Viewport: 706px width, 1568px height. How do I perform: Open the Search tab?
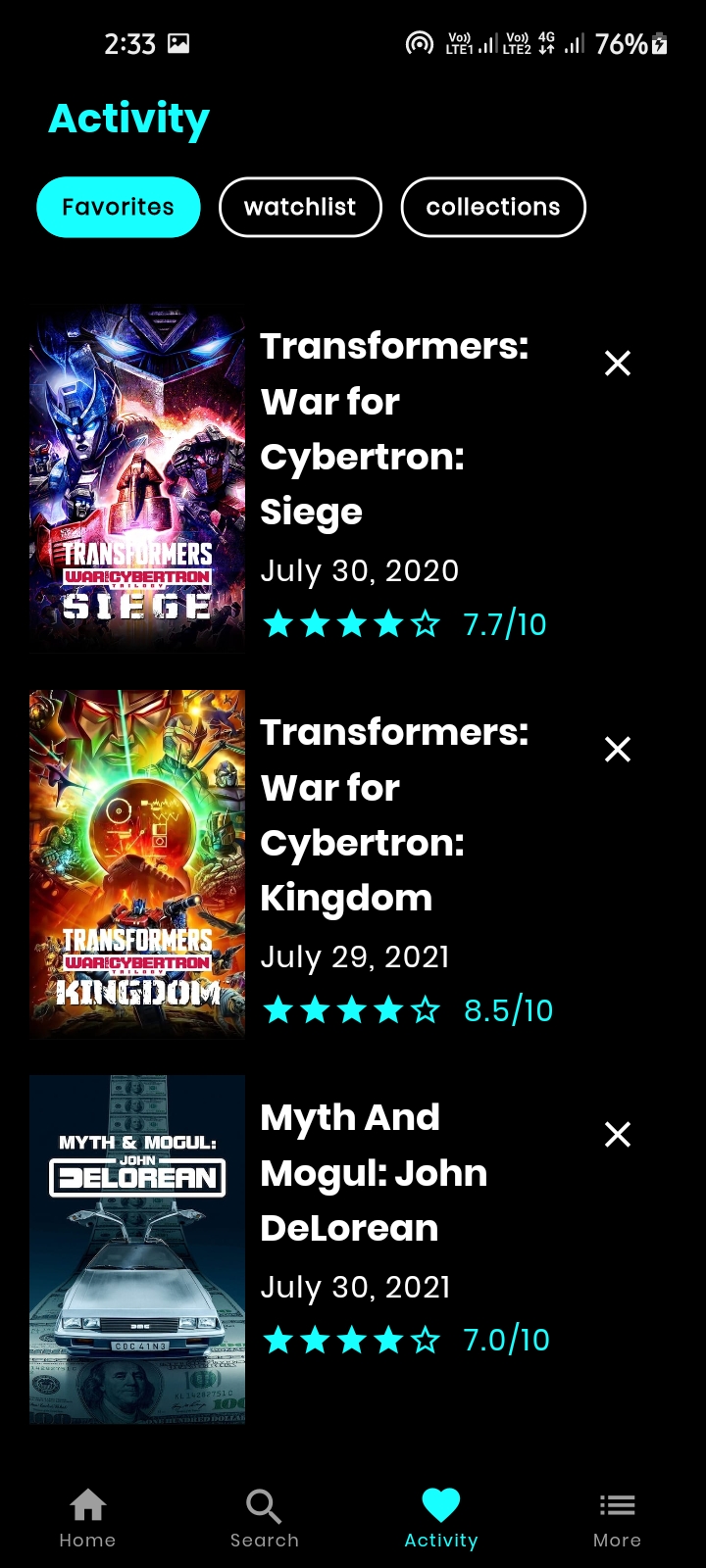pos(264,1518)
